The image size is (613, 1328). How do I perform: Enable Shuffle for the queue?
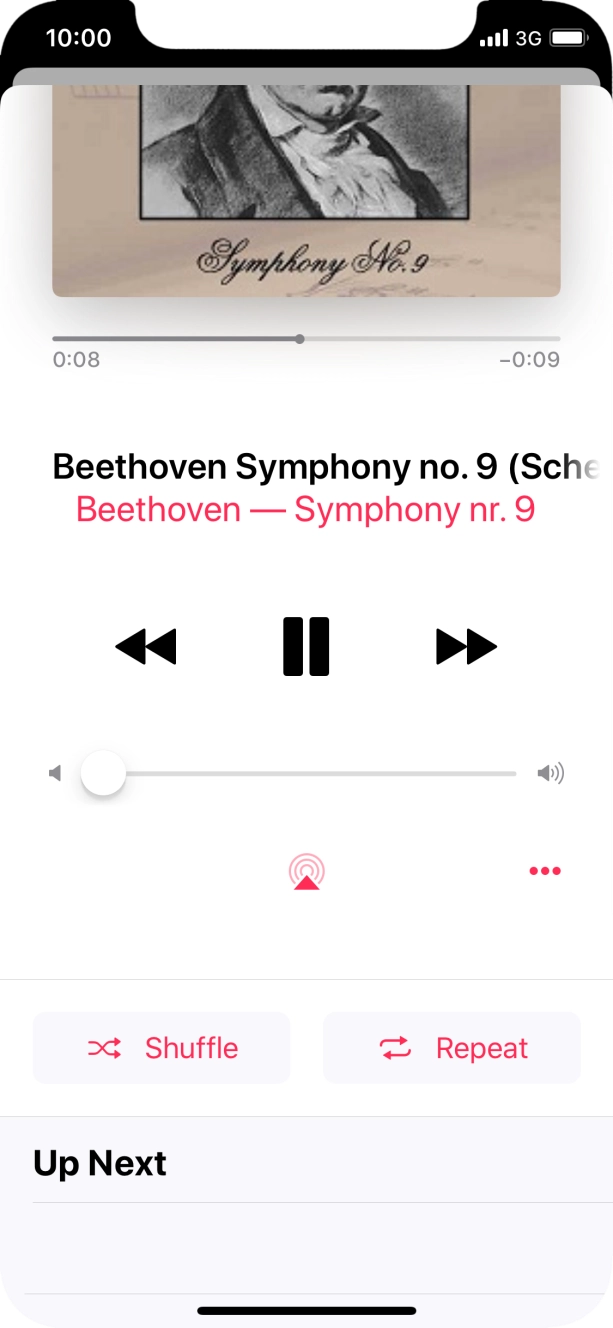[x=162, y=1048]
